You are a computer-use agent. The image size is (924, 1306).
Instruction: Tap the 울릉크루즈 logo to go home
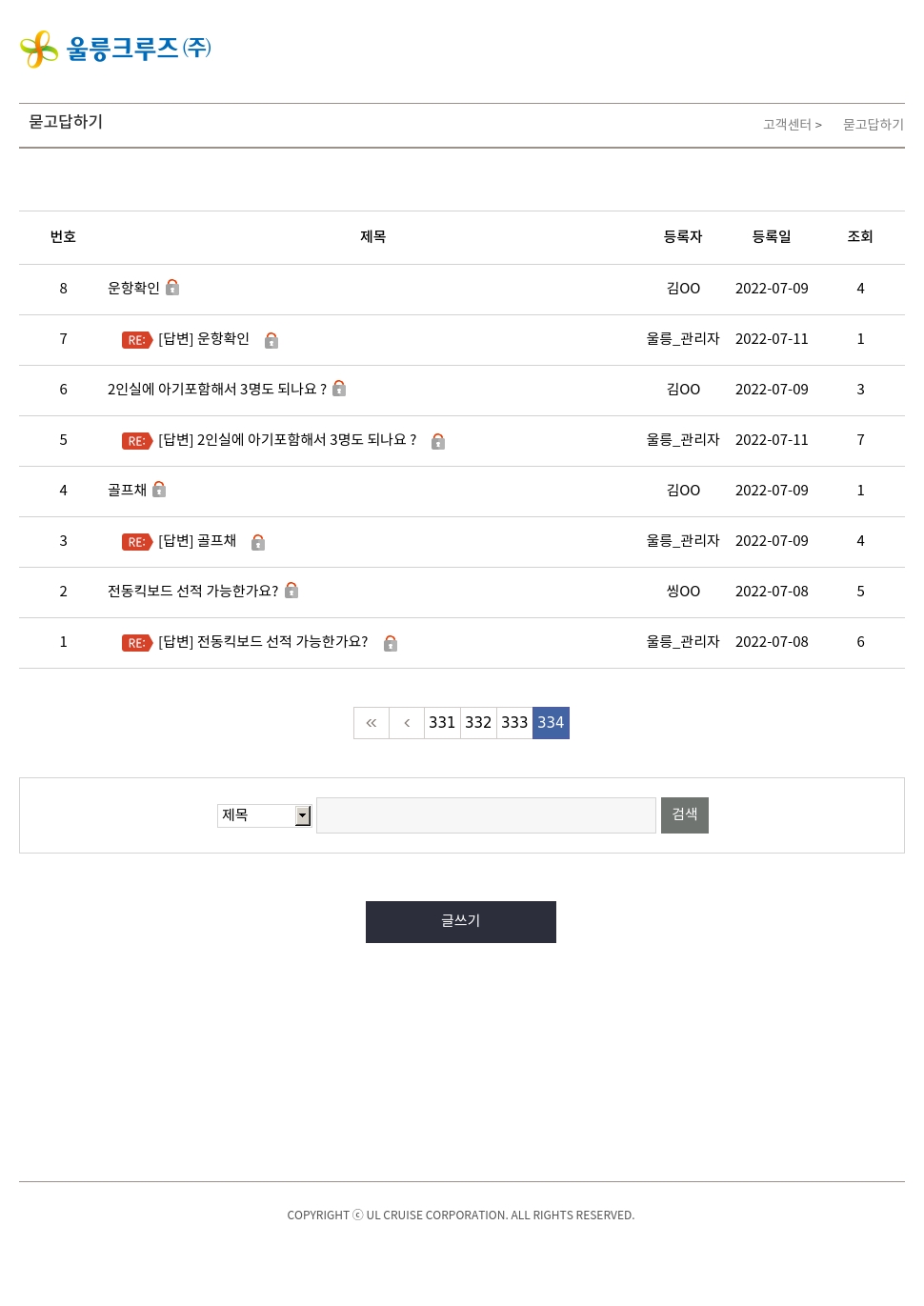[115, 49]
